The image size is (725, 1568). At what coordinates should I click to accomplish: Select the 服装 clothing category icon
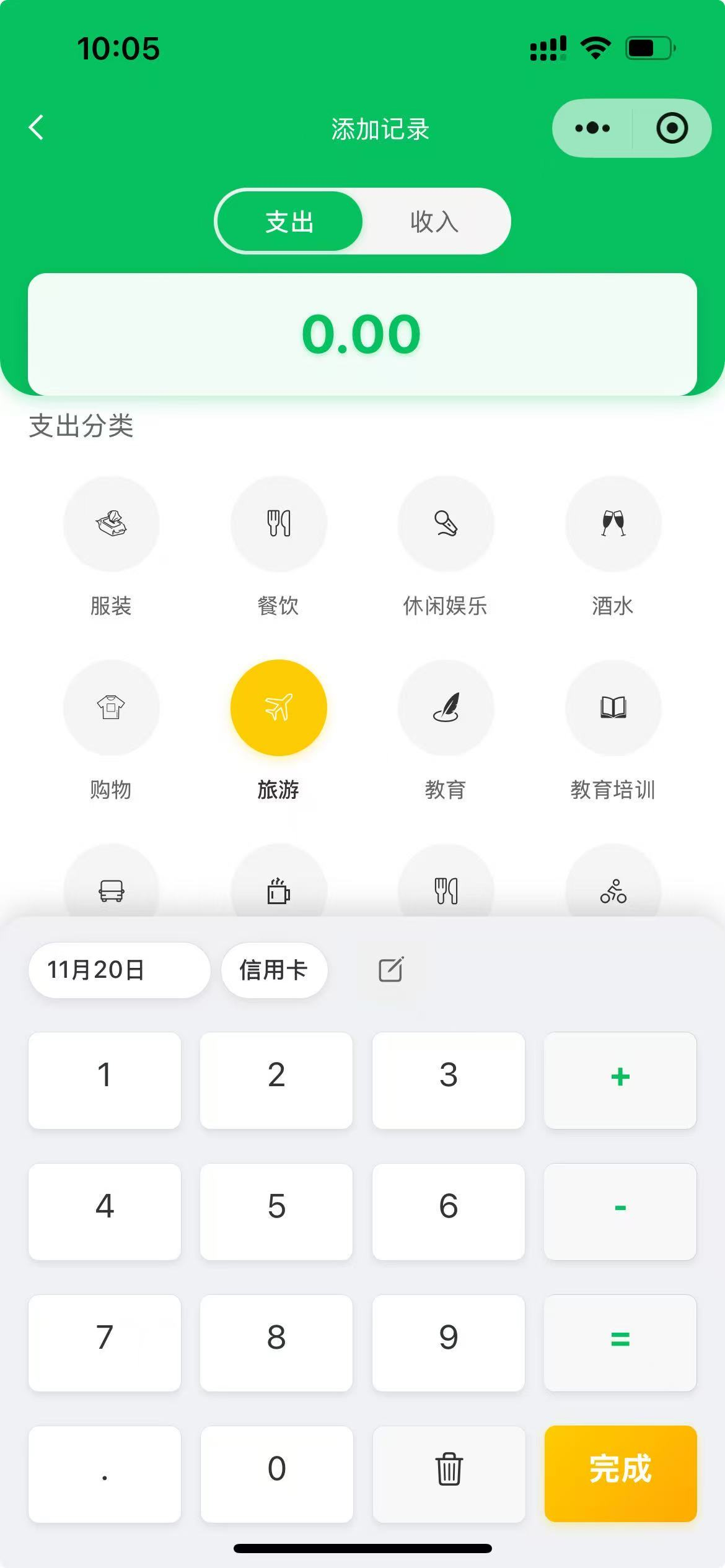pyautogui.click(x=112, y=523)
